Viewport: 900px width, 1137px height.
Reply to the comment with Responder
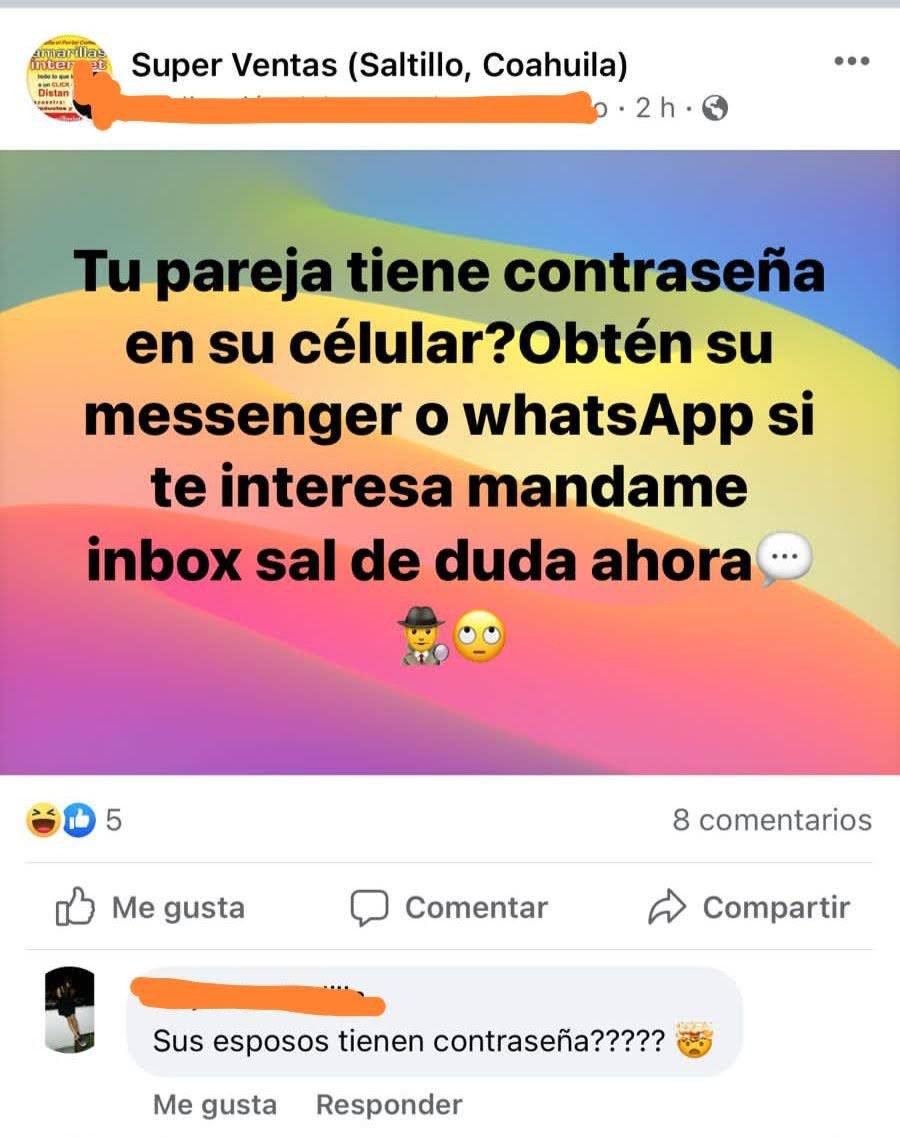[389, 1105]
